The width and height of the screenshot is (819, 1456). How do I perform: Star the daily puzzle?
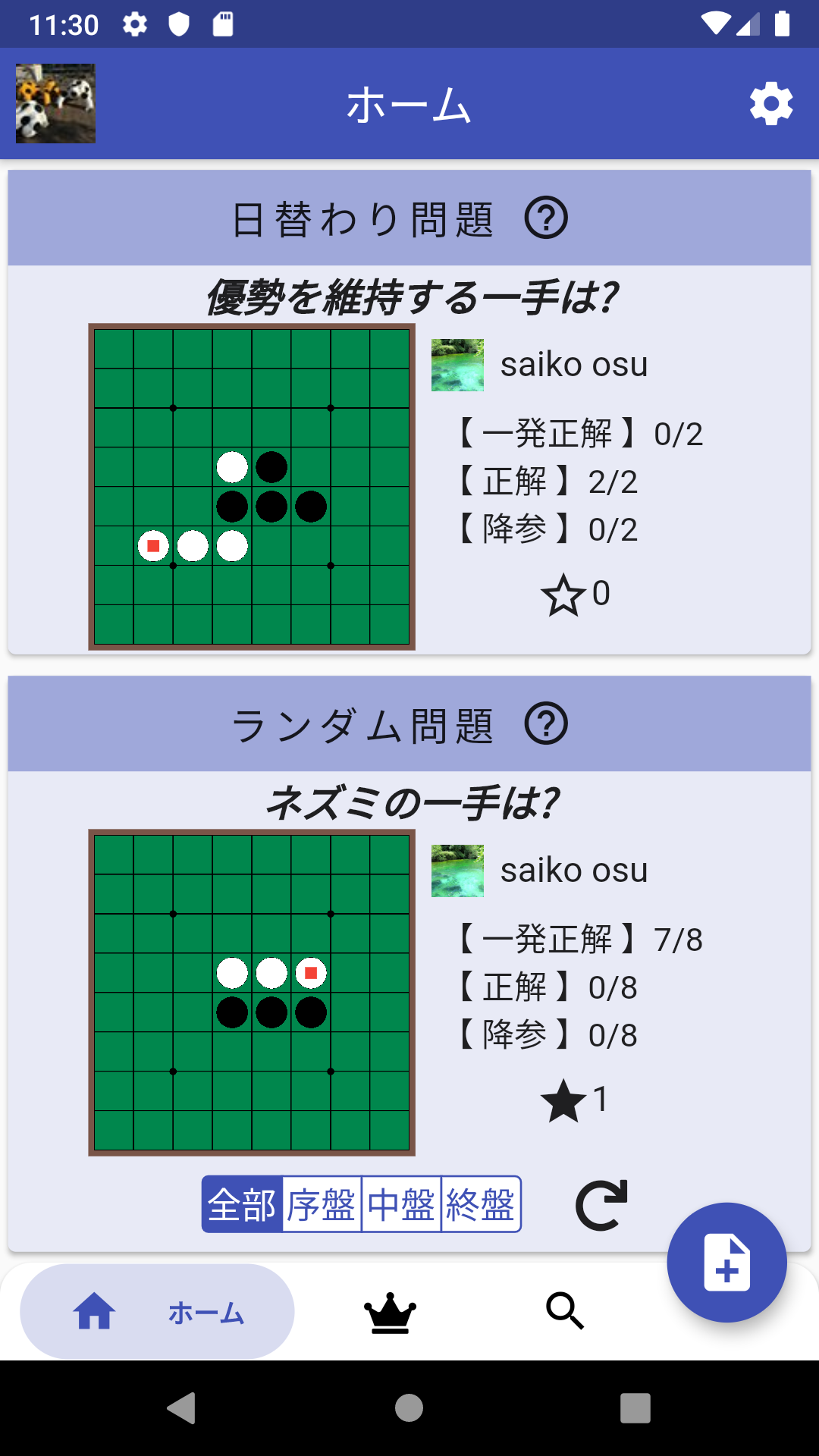[563, 595]
